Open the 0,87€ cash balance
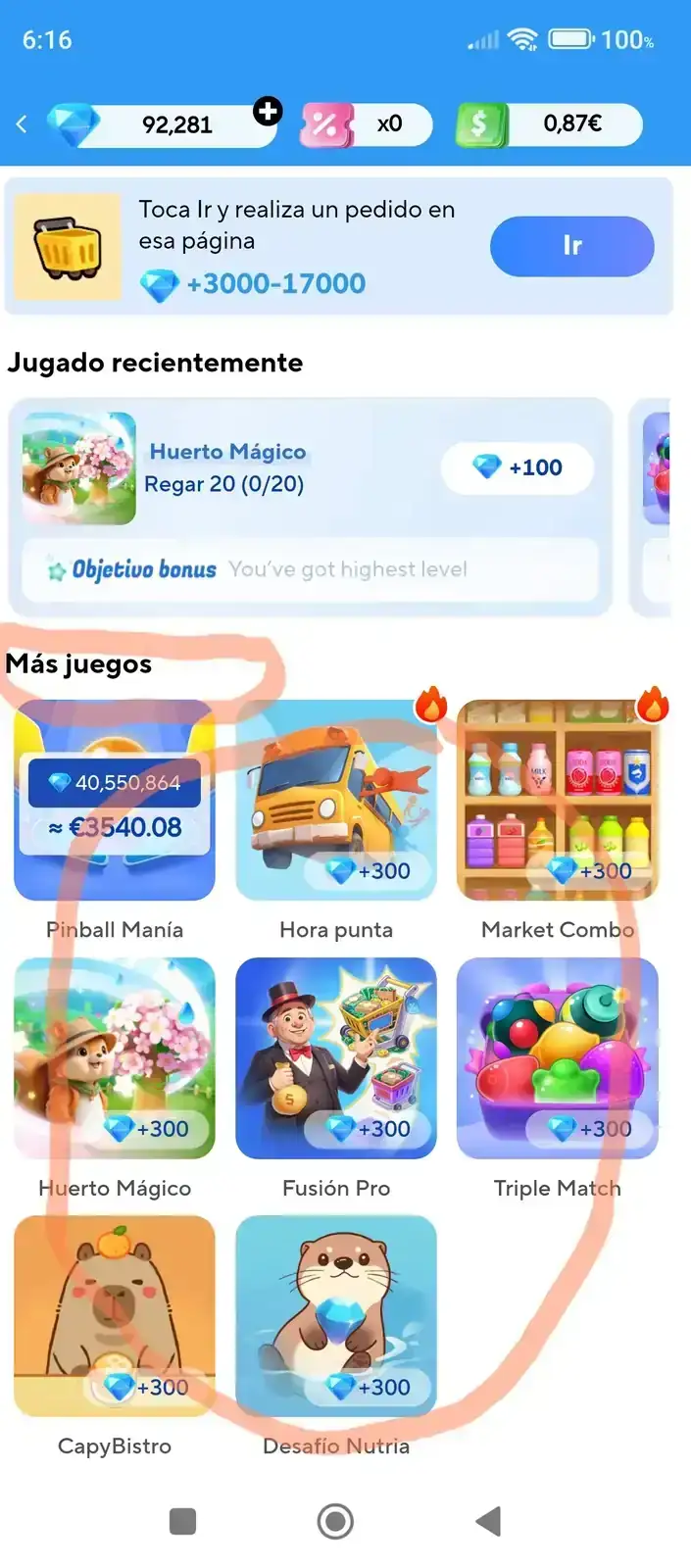 pos(551,124)
